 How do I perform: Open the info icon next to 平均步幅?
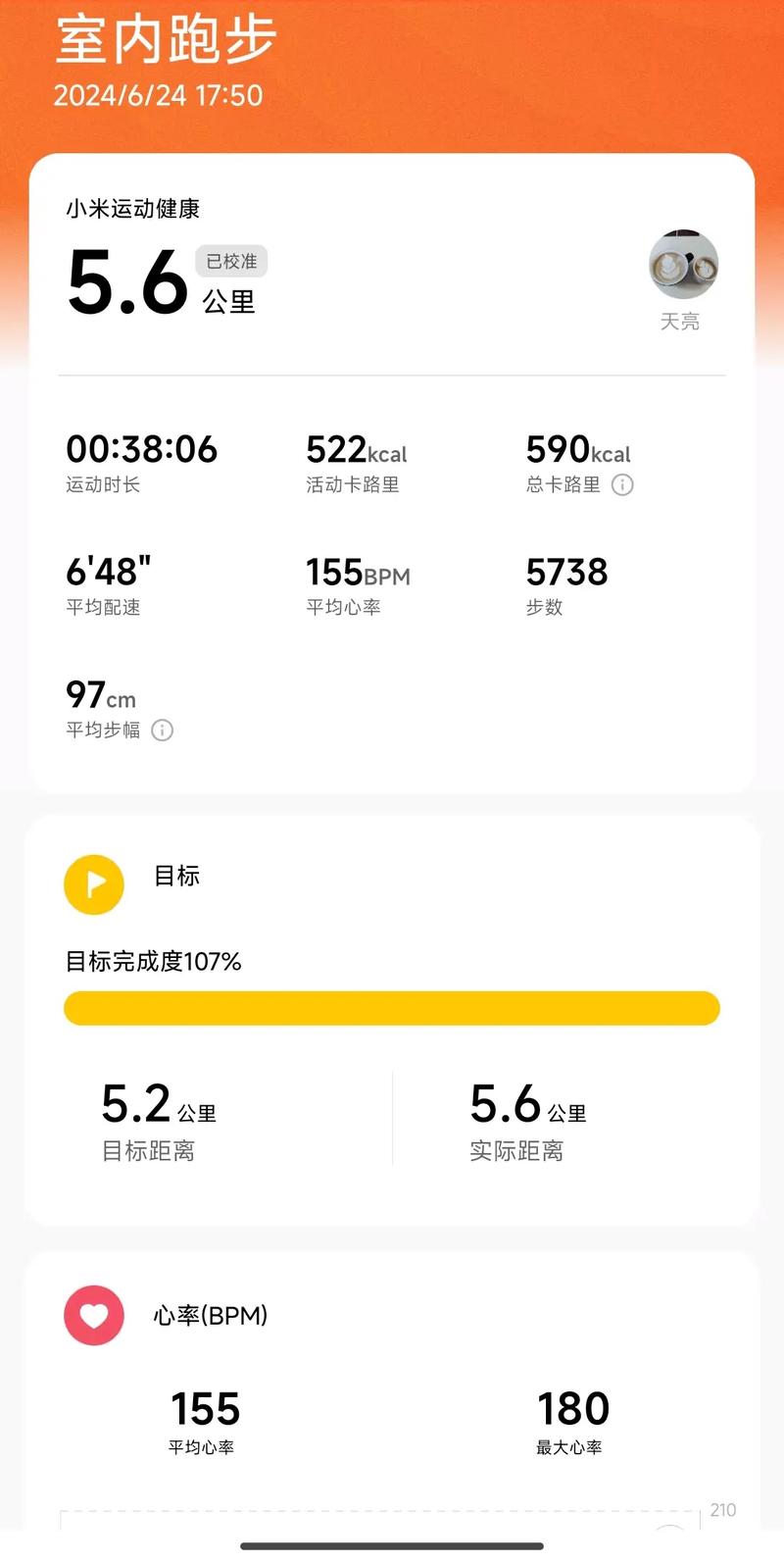click(x=163, y=730)
